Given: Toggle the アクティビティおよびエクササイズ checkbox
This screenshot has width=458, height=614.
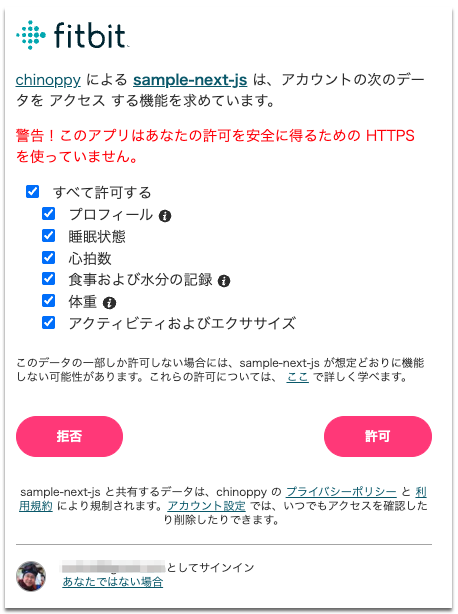Looking at the screenshot, I should [x=49, y=323].
